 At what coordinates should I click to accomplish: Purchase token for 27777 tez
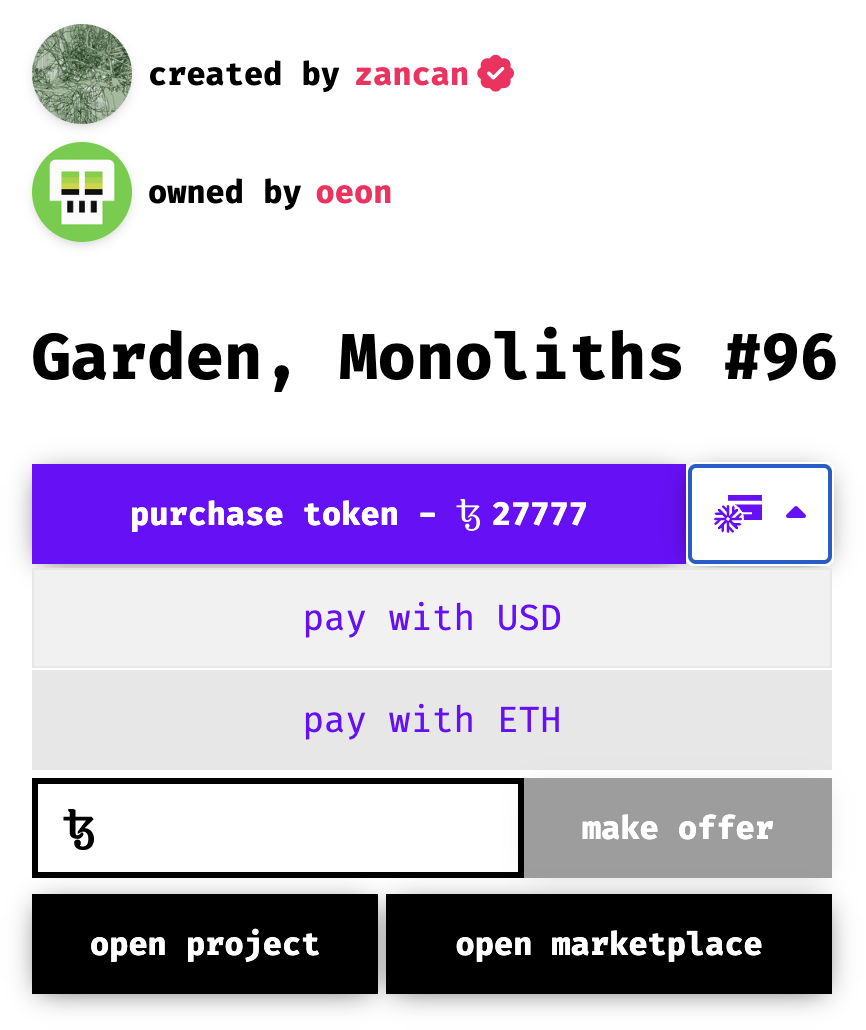[x=358, y=514]
